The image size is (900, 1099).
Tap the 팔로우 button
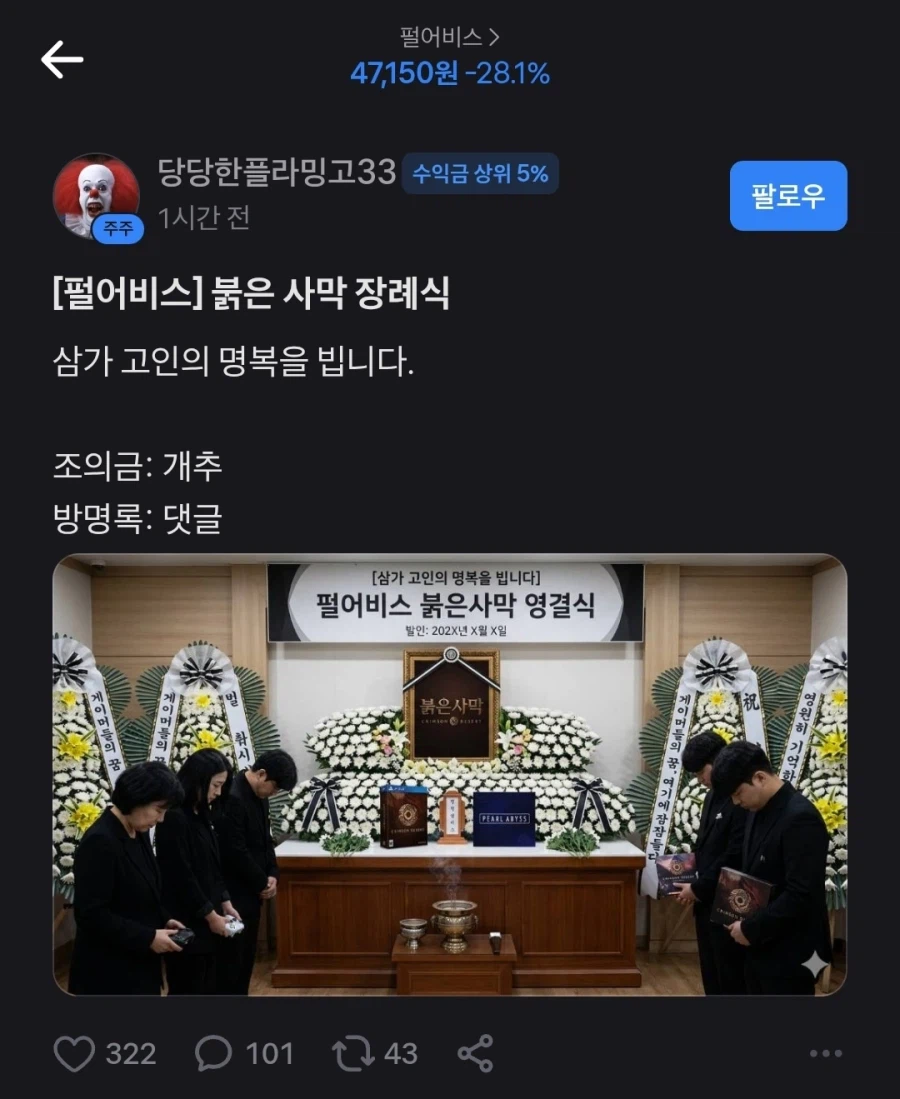[788, 196]
